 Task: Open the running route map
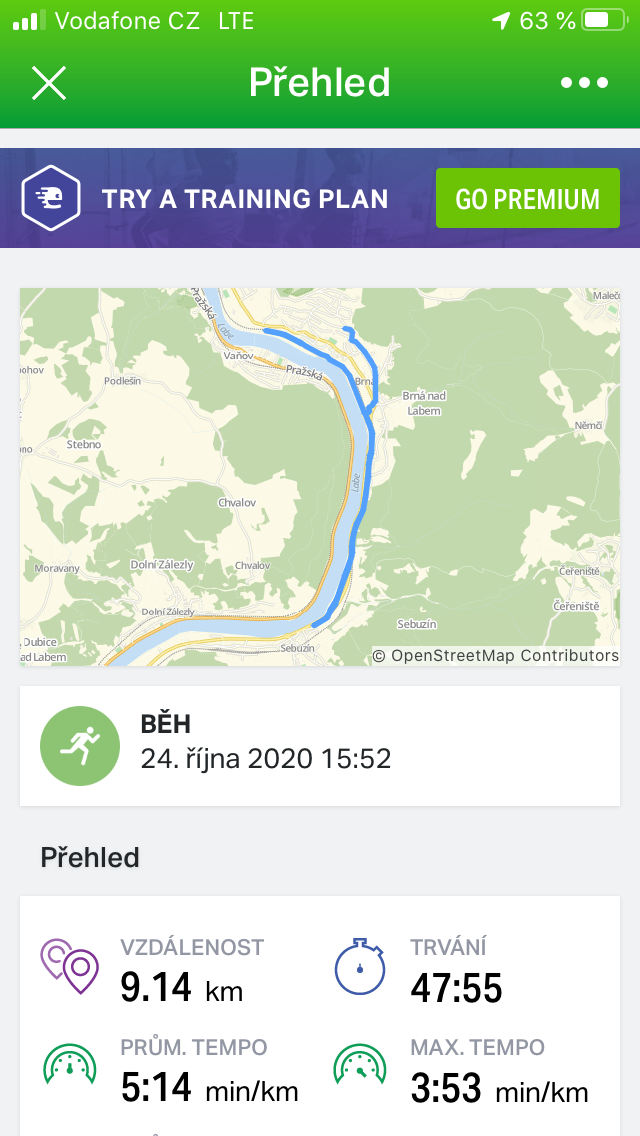[x=320, y=477]
